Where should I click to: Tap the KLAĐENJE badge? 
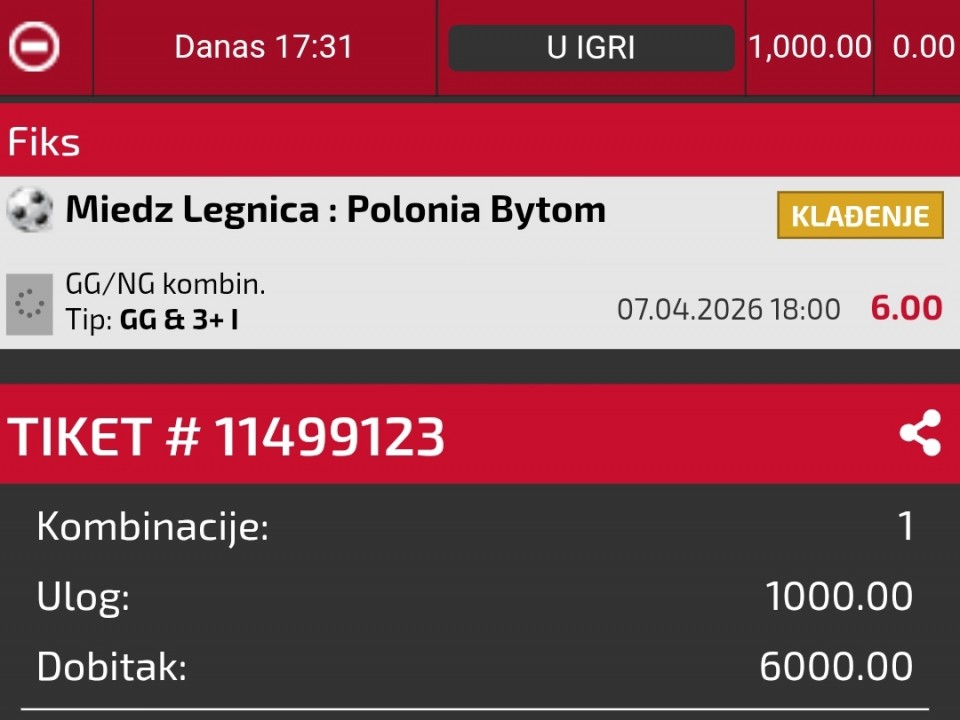click(860, 215)
